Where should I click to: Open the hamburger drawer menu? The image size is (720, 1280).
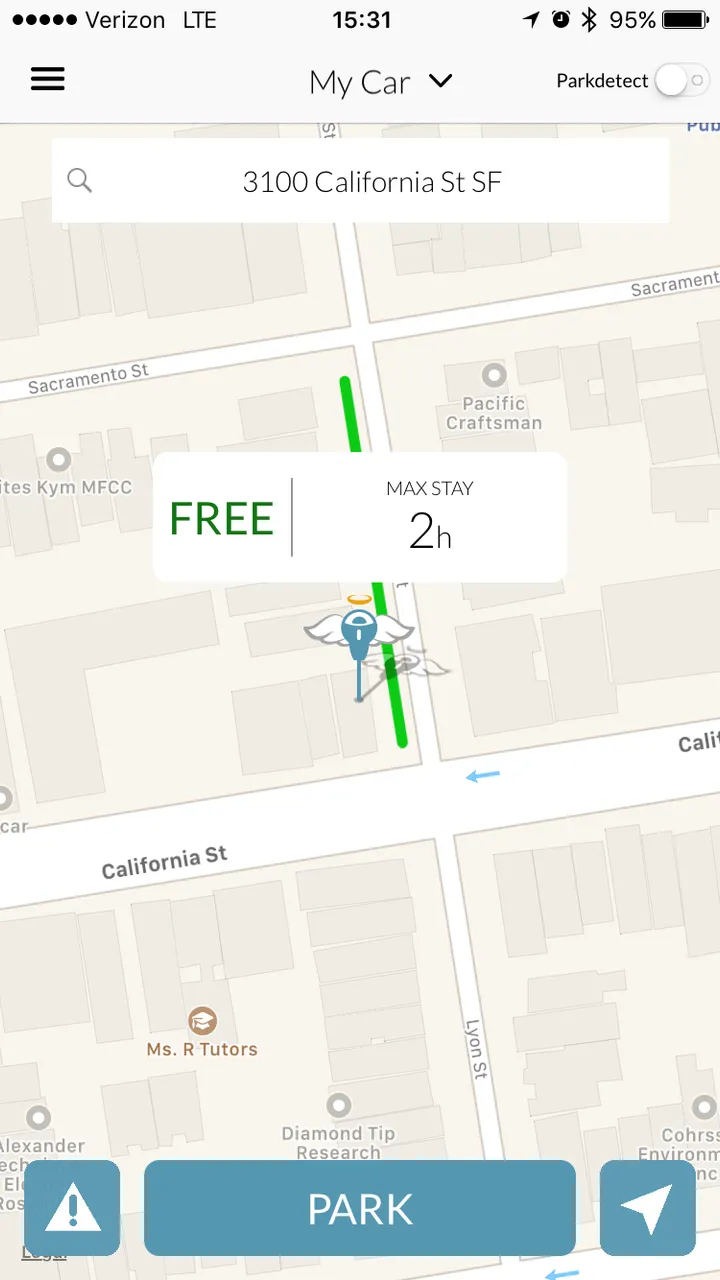48,80
